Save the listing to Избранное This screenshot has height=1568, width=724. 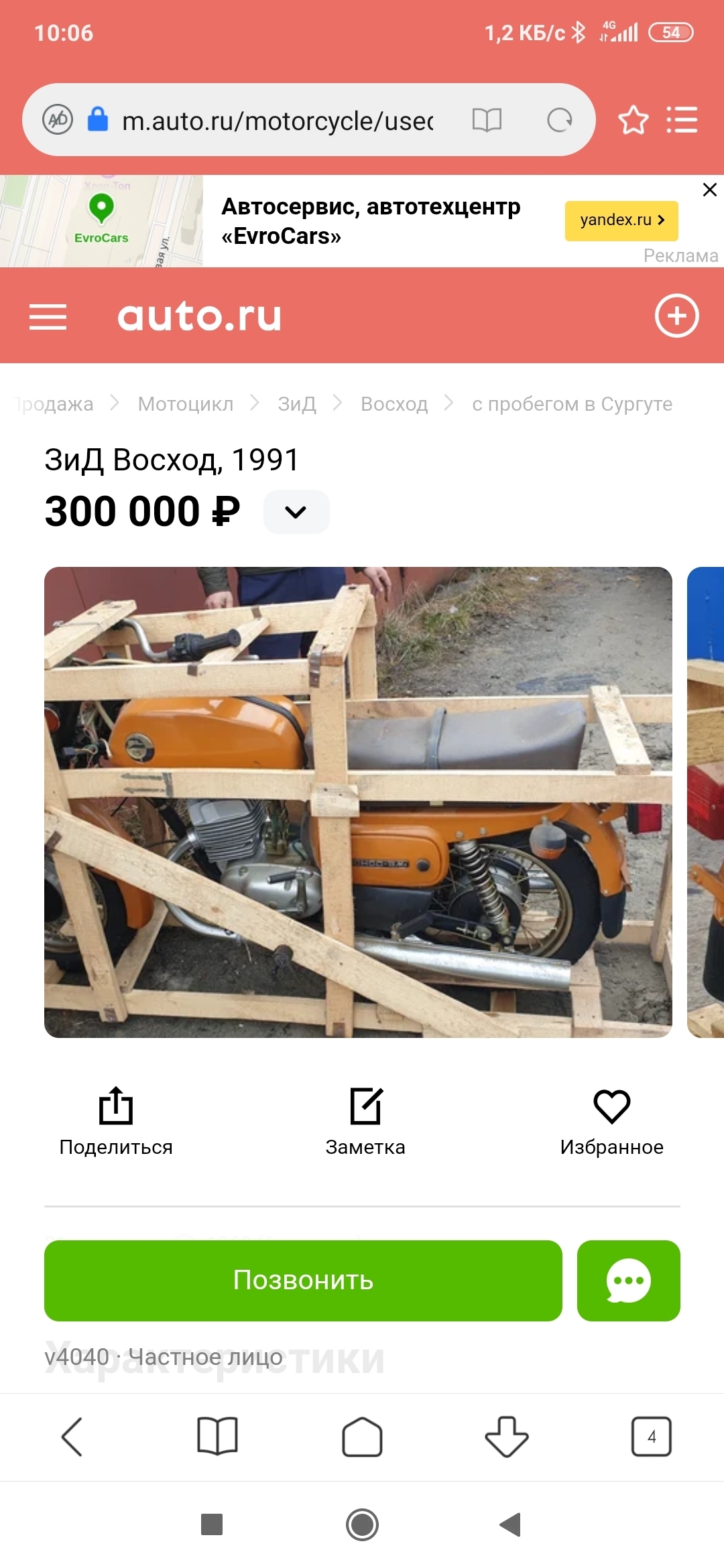[611, 1121]
